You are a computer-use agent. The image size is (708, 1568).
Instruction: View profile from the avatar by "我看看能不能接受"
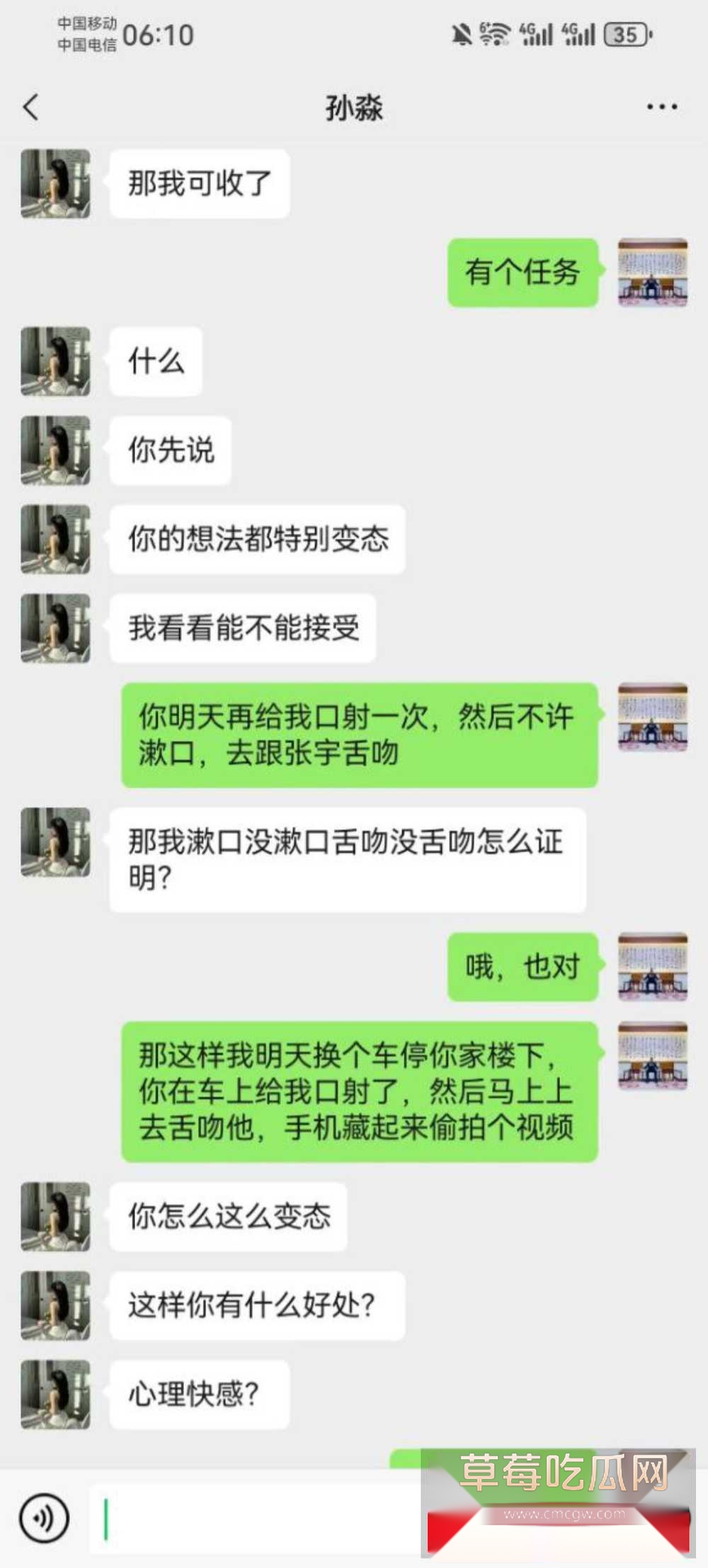pos(55,628)
